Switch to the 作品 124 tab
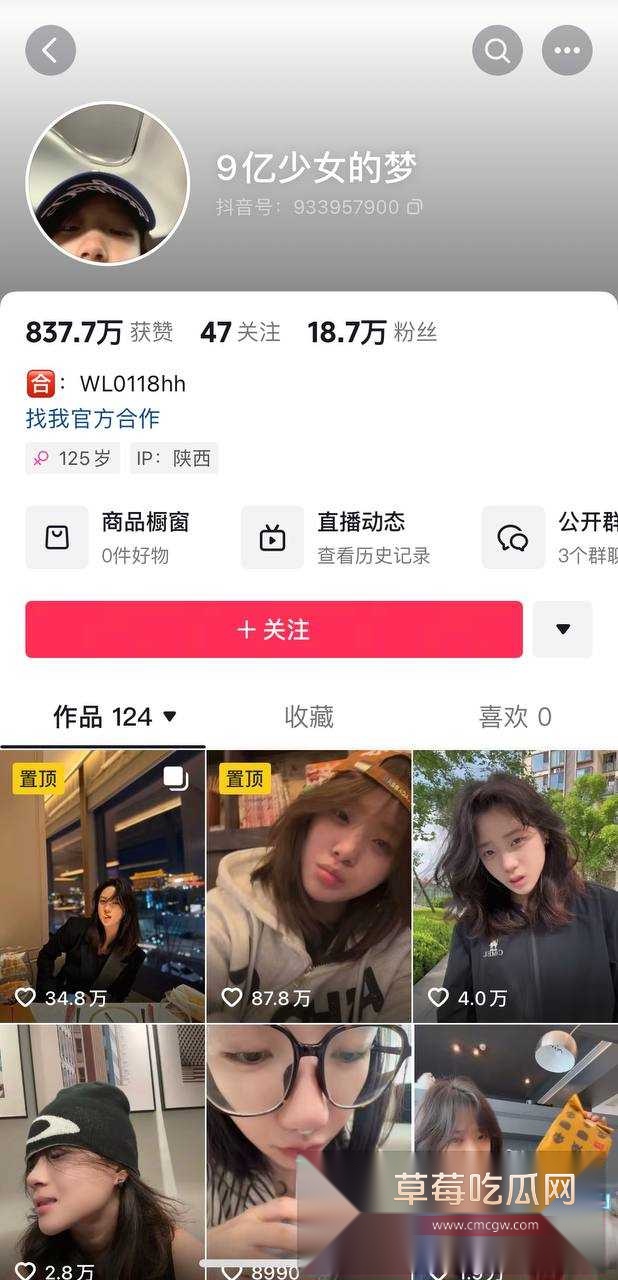The image size is (618, 1280). tap(114, 716)
